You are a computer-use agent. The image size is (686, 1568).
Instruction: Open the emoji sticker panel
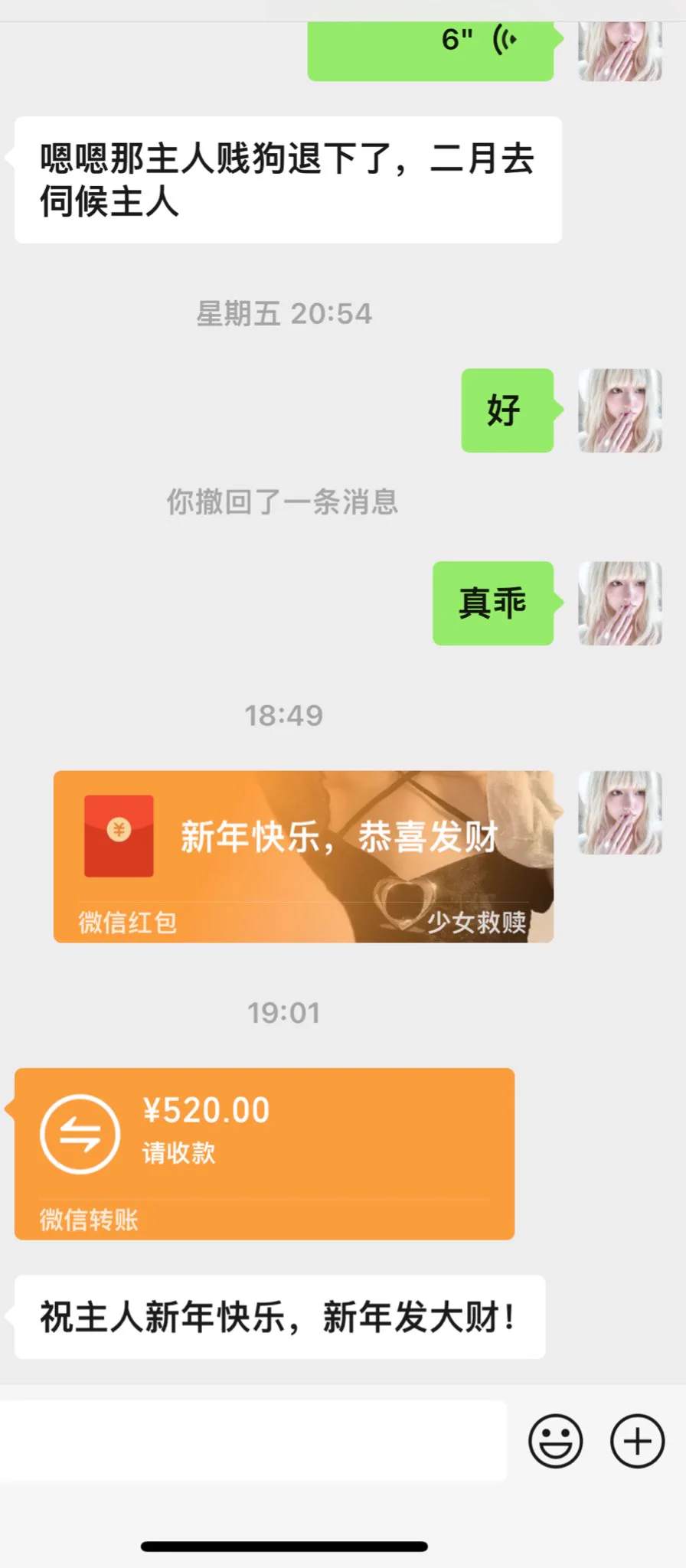coord(555,1441)
